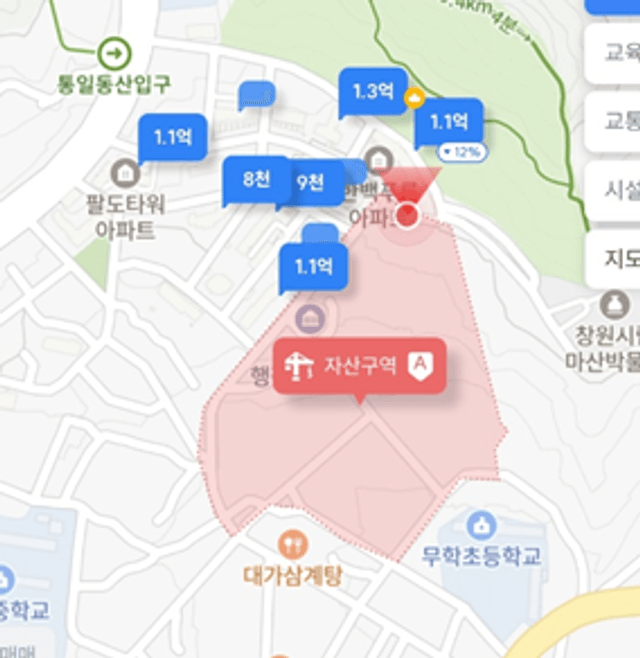This screenshot has width=640, height=658.
Task: Toggle the 교육 map layer button
Action: [x=617, y=53]
